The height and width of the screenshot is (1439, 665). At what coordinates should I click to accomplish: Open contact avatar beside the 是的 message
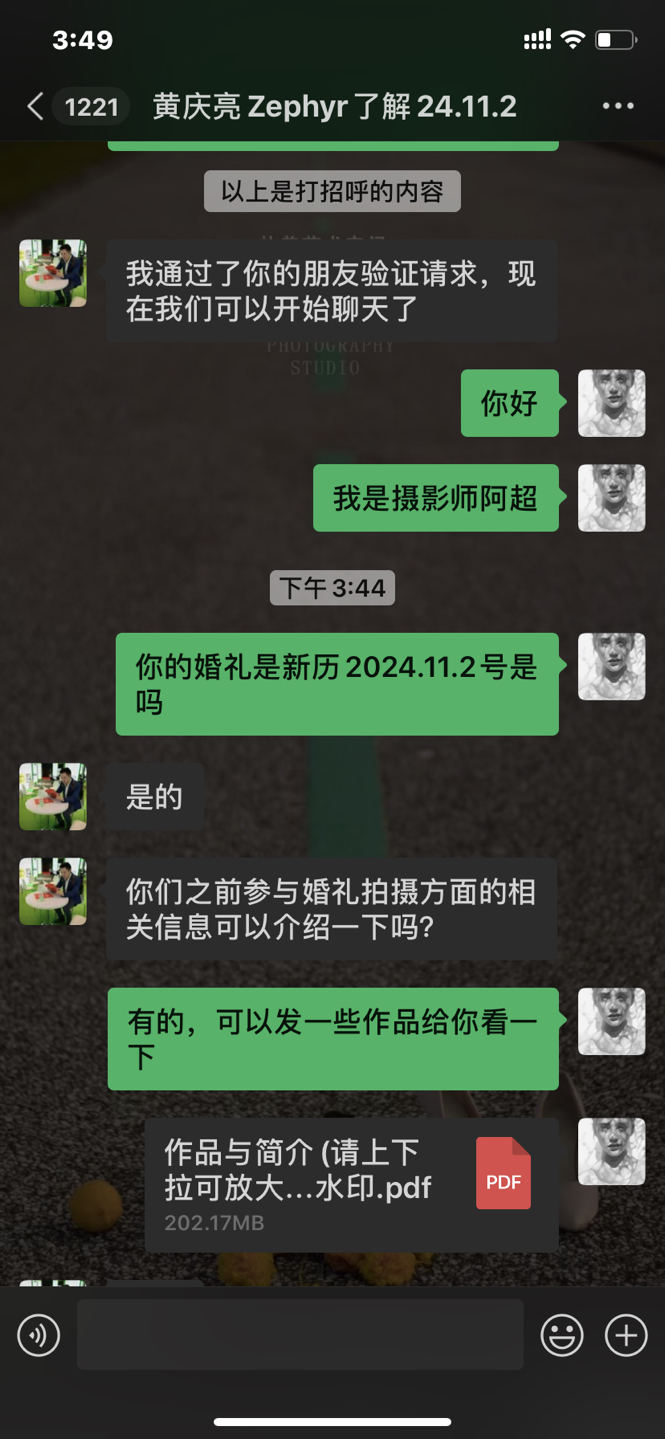(53, 797)
